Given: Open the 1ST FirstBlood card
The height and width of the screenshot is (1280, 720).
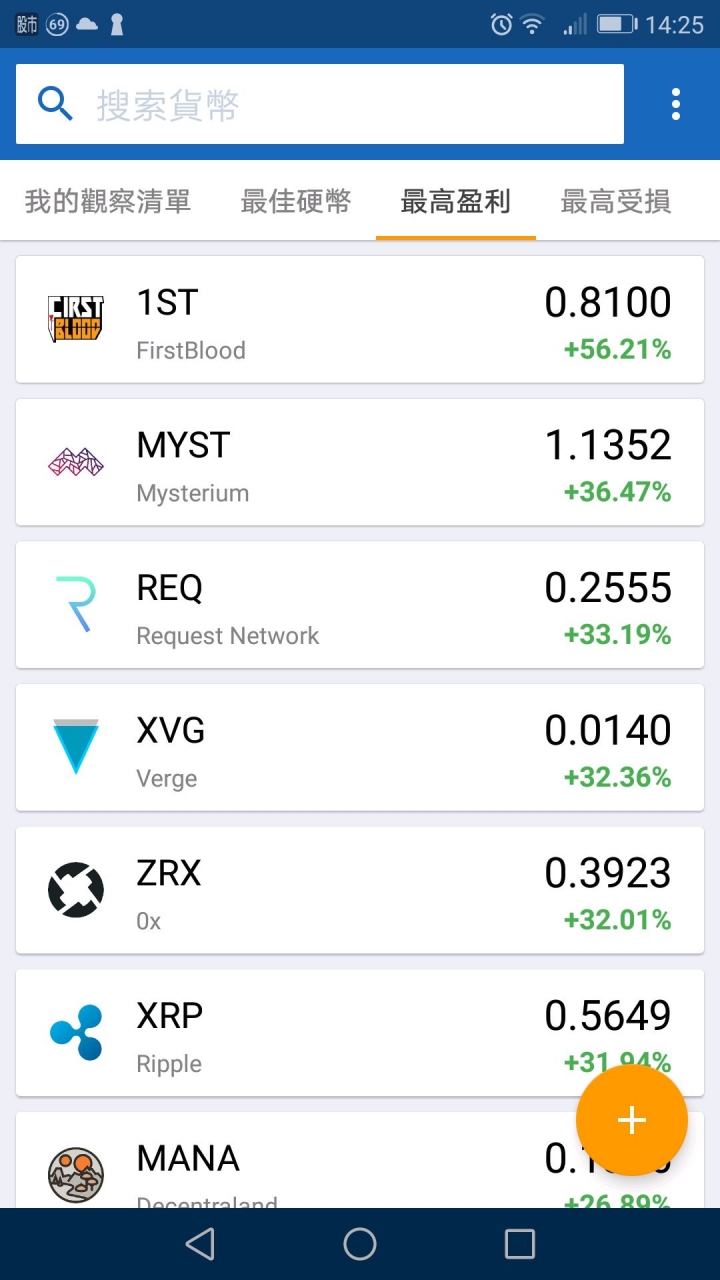Looking at the screenshot, I should [x=360, y=319].
